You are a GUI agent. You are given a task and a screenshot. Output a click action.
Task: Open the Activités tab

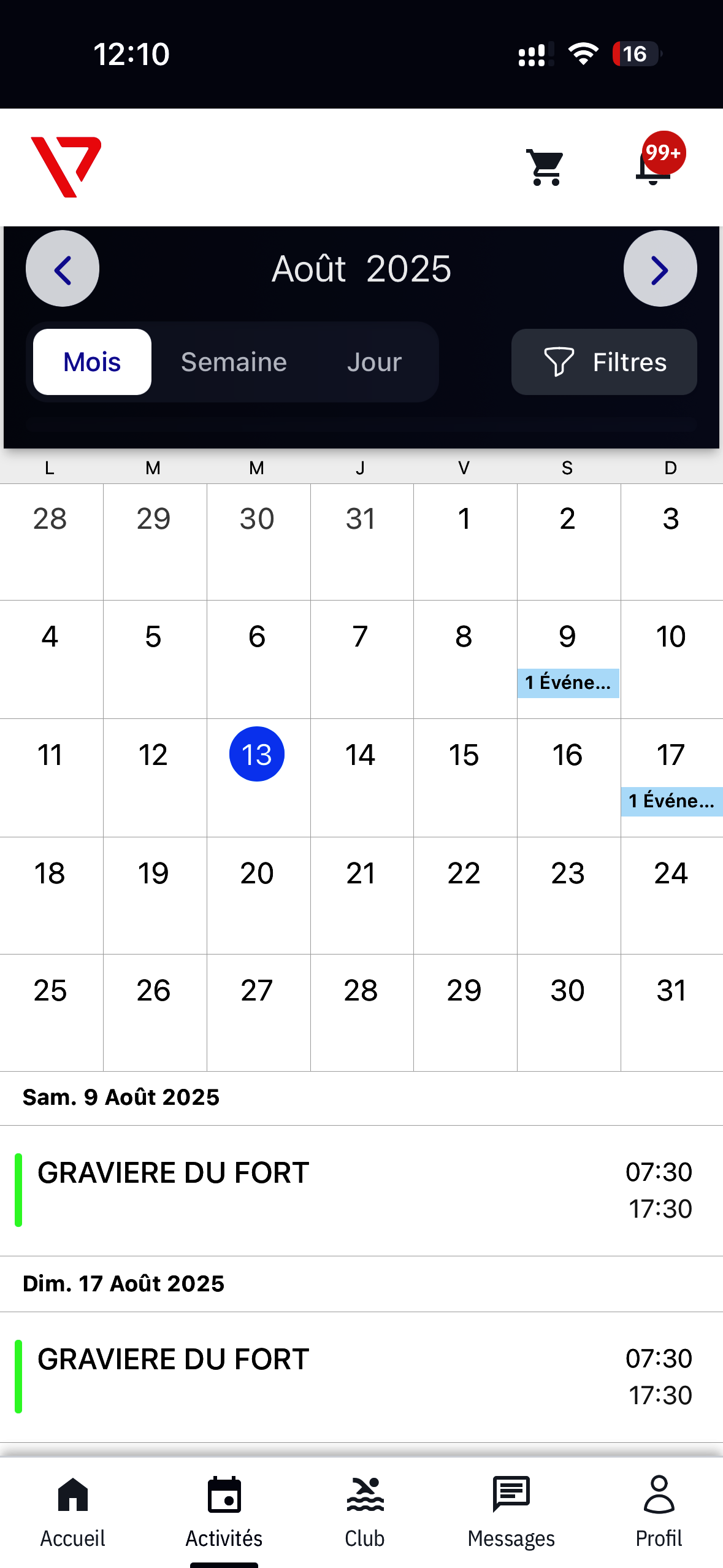[224, 1512]
